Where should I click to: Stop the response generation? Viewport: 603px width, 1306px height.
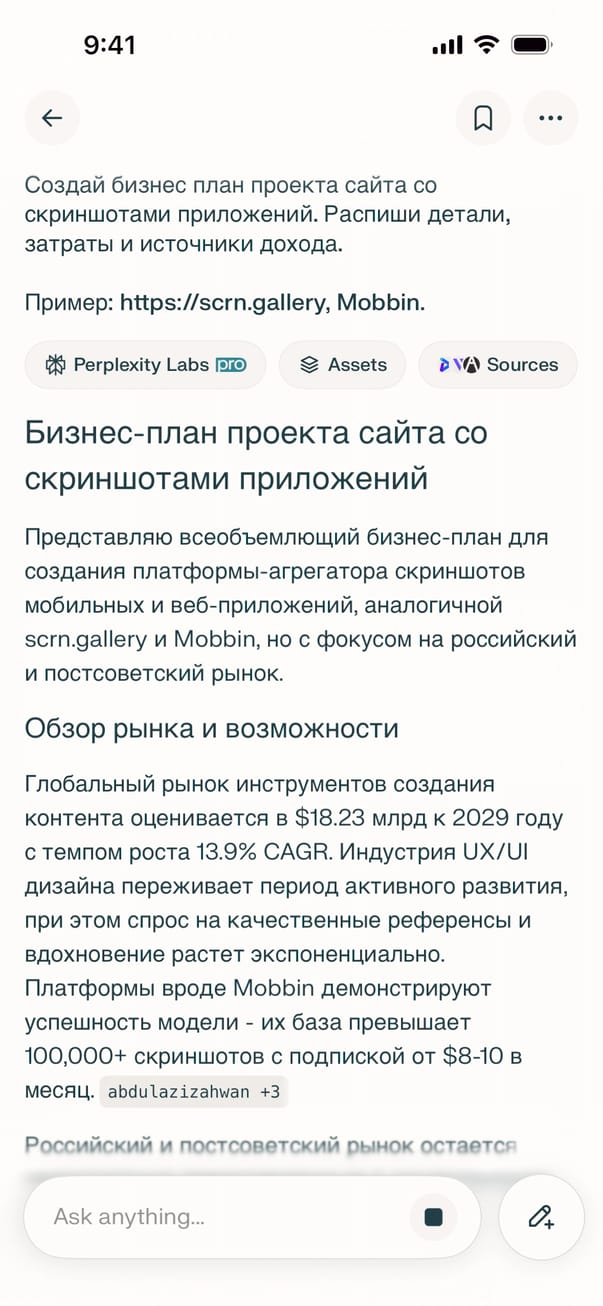[x=433, y=1217]
